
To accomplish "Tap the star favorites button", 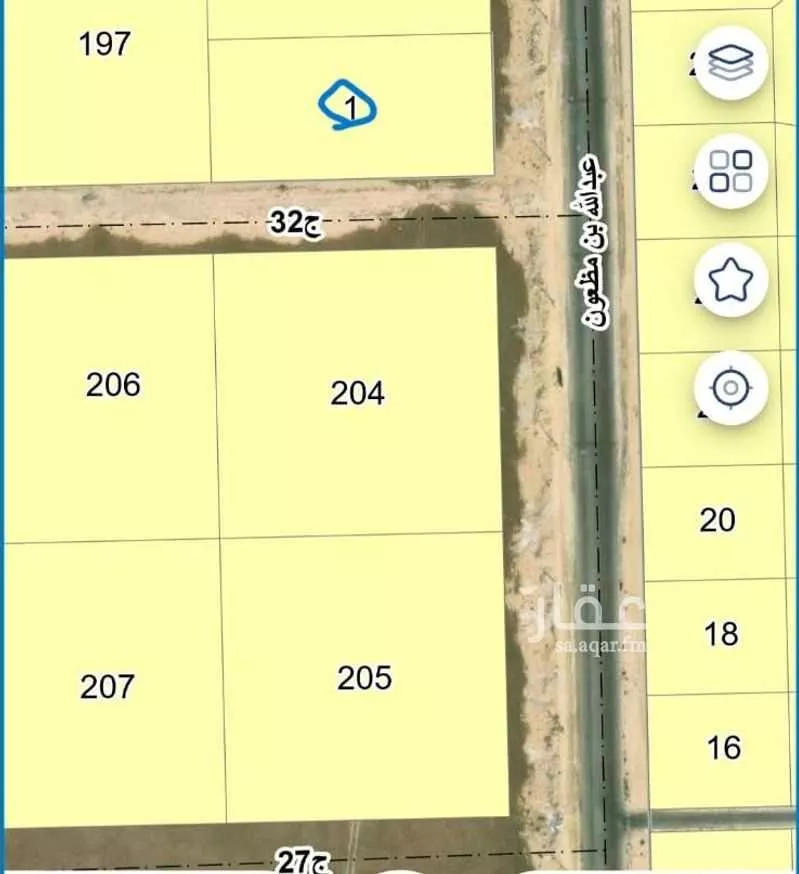I will point(731,279).
